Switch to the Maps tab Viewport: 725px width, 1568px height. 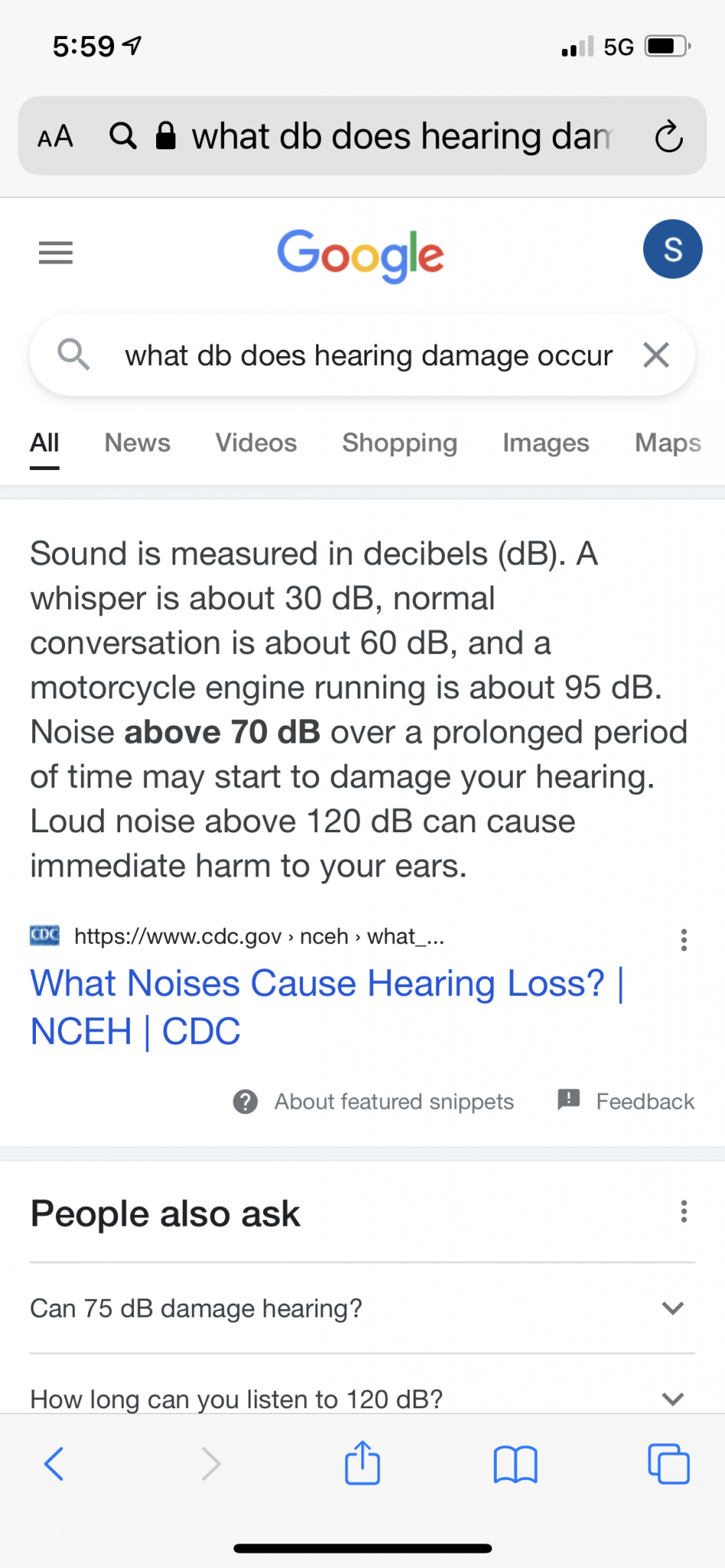point(667,443)
